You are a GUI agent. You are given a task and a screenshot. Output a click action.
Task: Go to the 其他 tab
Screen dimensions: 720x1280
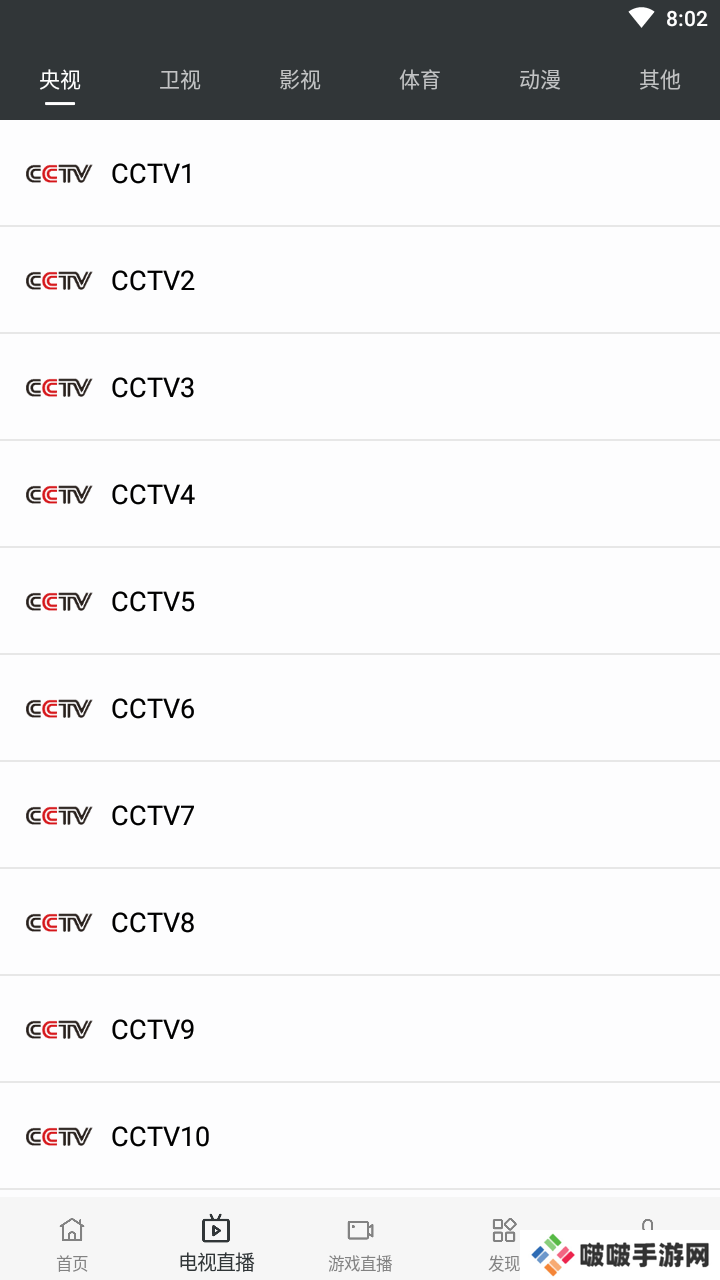coord(660,80)
